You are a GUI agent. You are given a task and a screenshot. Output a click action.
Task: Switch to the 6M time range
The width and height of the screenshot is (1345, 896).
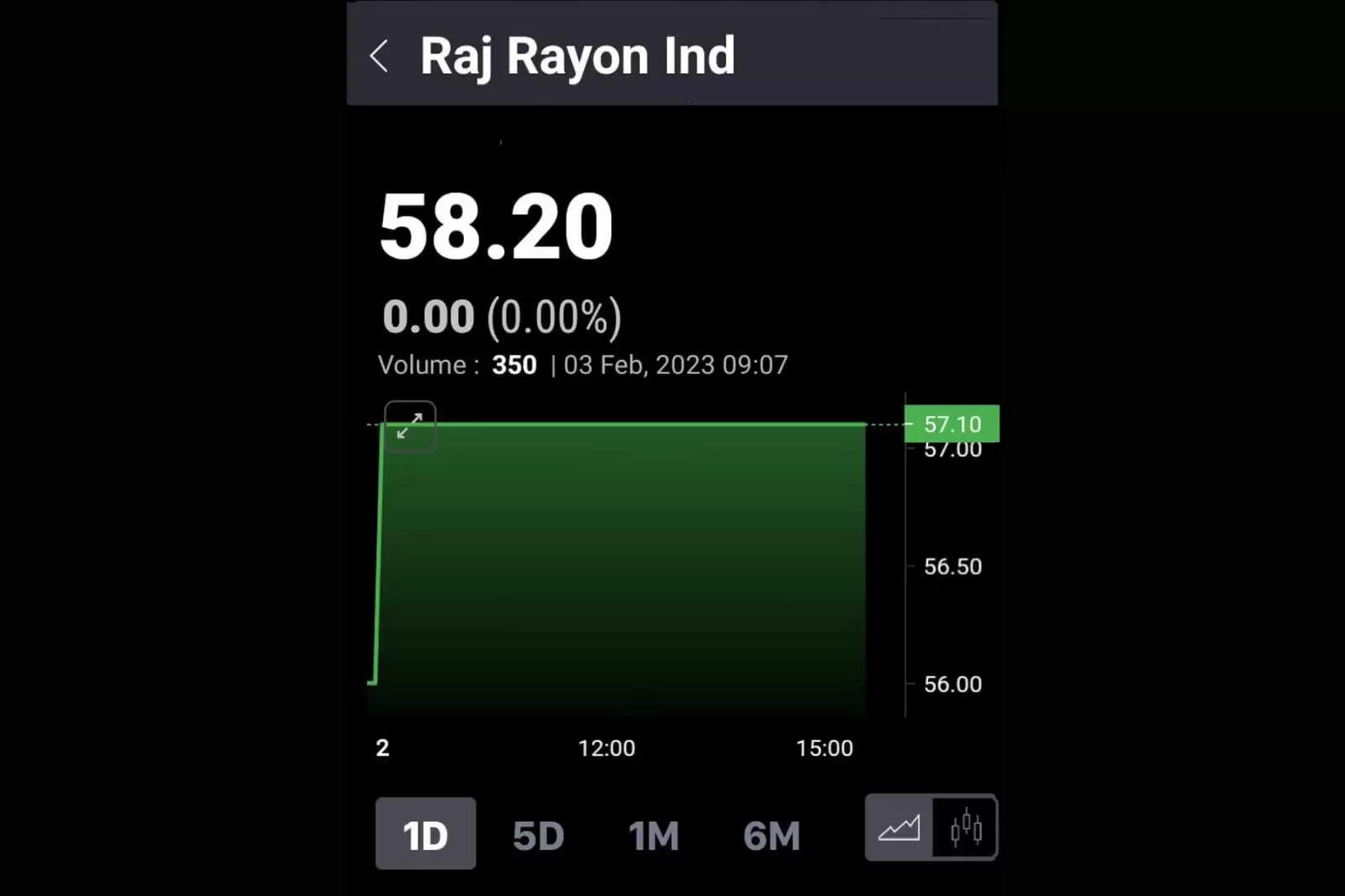coord(771,835)
